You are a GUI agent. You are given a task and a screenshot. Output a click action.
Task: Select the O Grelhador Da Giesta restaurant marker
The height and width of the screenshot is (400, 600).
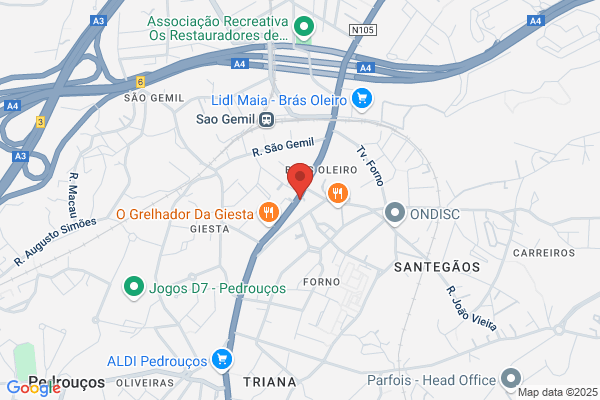pyautogui.click(x=269, y=213)
